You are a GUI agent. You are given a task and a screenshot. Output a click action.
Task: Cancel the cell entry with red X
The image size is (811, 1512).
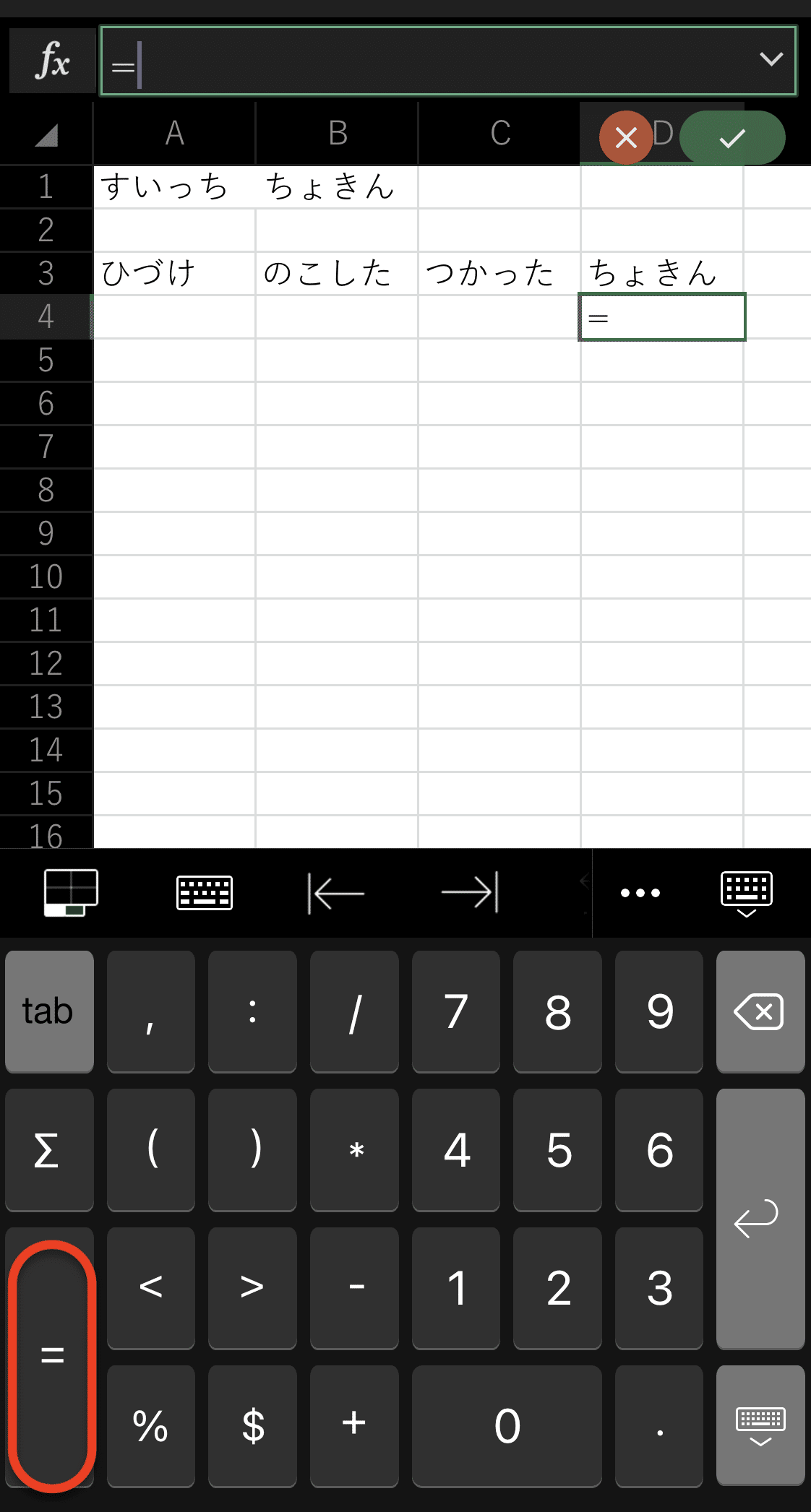pos(626,137)
